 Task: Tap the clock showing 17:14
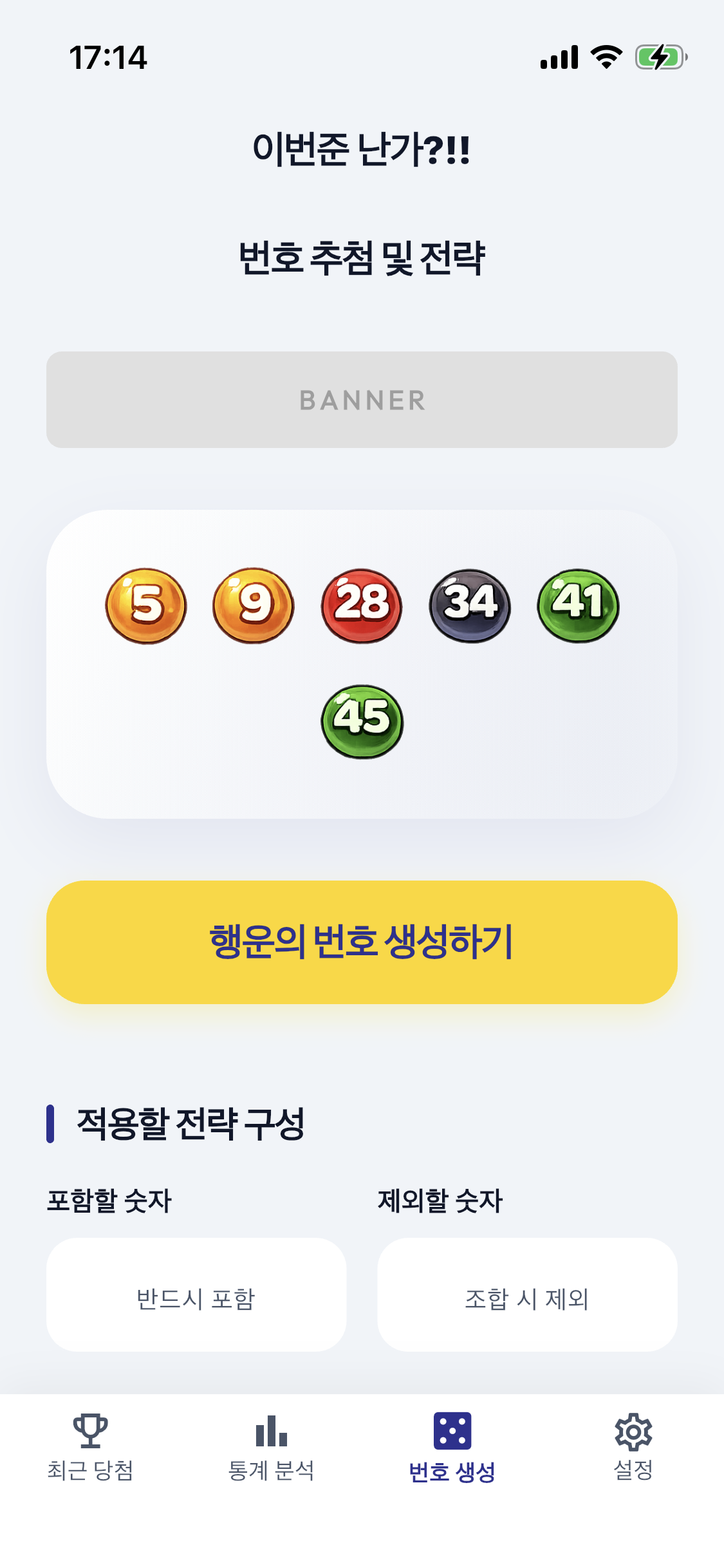tap(108, 58)
